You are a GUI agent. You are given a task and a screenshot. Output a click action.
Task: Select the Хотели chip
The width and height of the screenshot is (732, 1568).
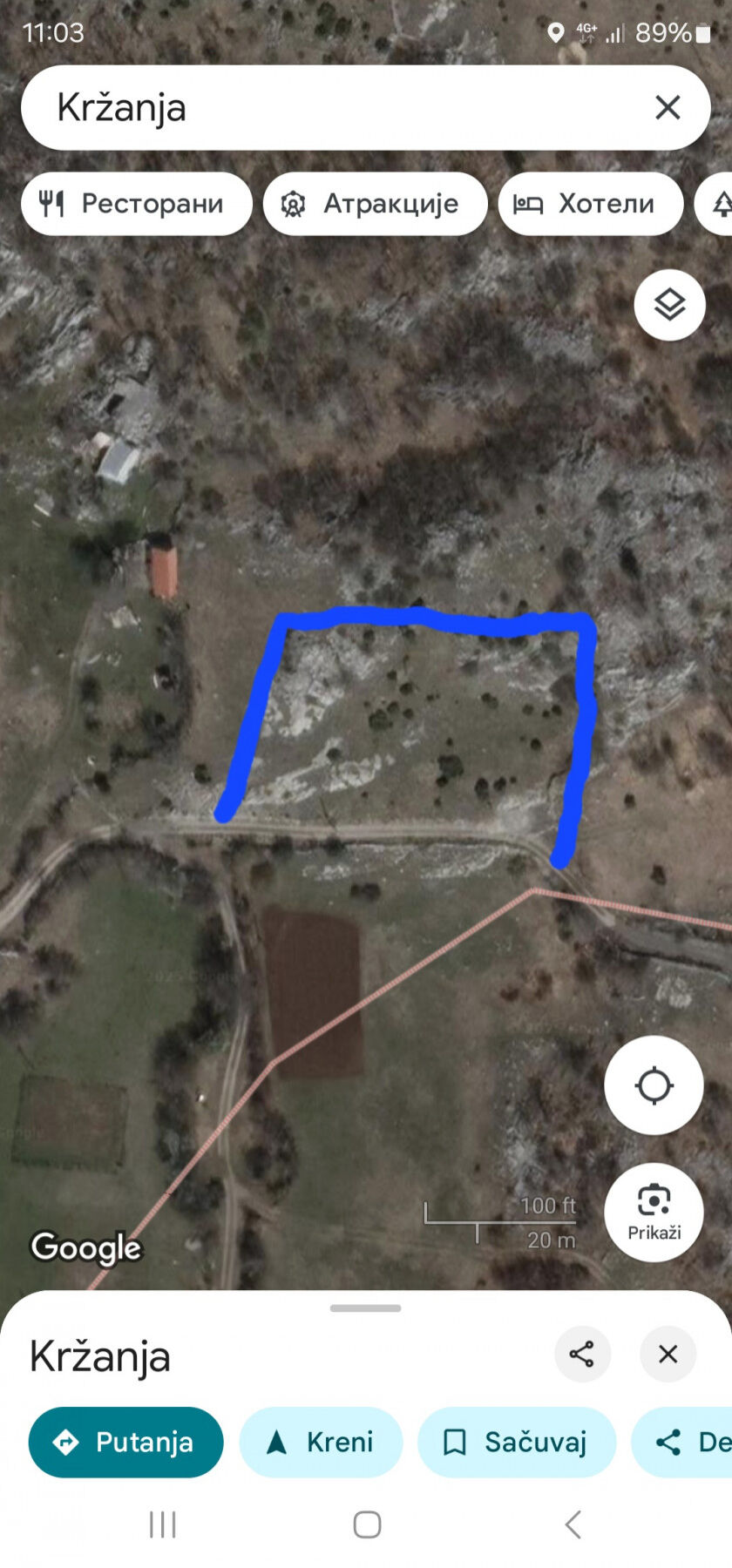coord(590,204)
